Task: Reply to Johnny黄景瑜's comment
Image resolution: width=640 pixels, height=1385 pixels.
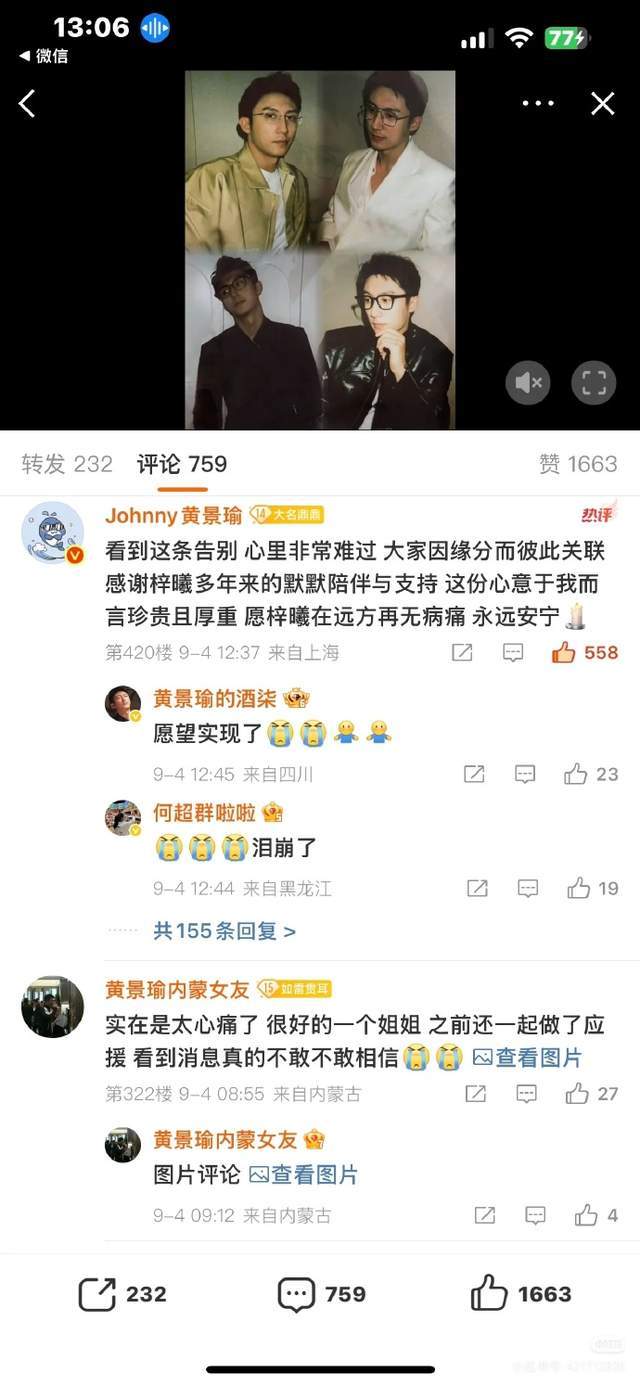Action: point(513,653)
